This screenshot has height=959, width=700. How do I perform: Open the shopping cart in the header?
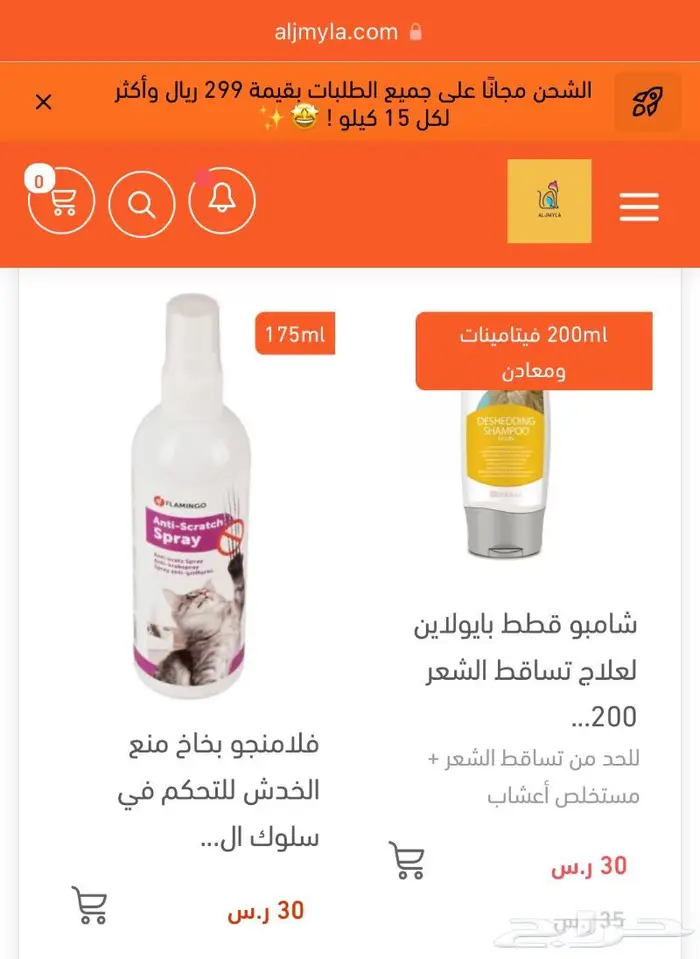(x=61, y=202)
